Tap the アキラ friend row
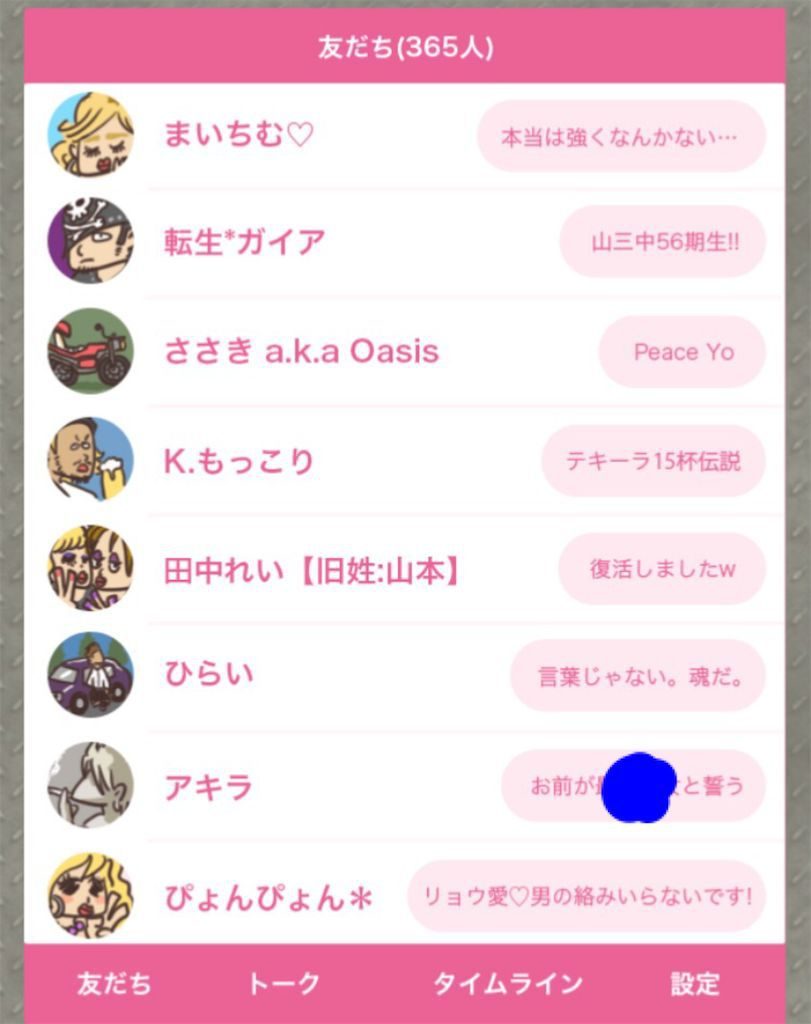Screen dimensions: 811x1024 pyautogui.click(x=209, y=787)
